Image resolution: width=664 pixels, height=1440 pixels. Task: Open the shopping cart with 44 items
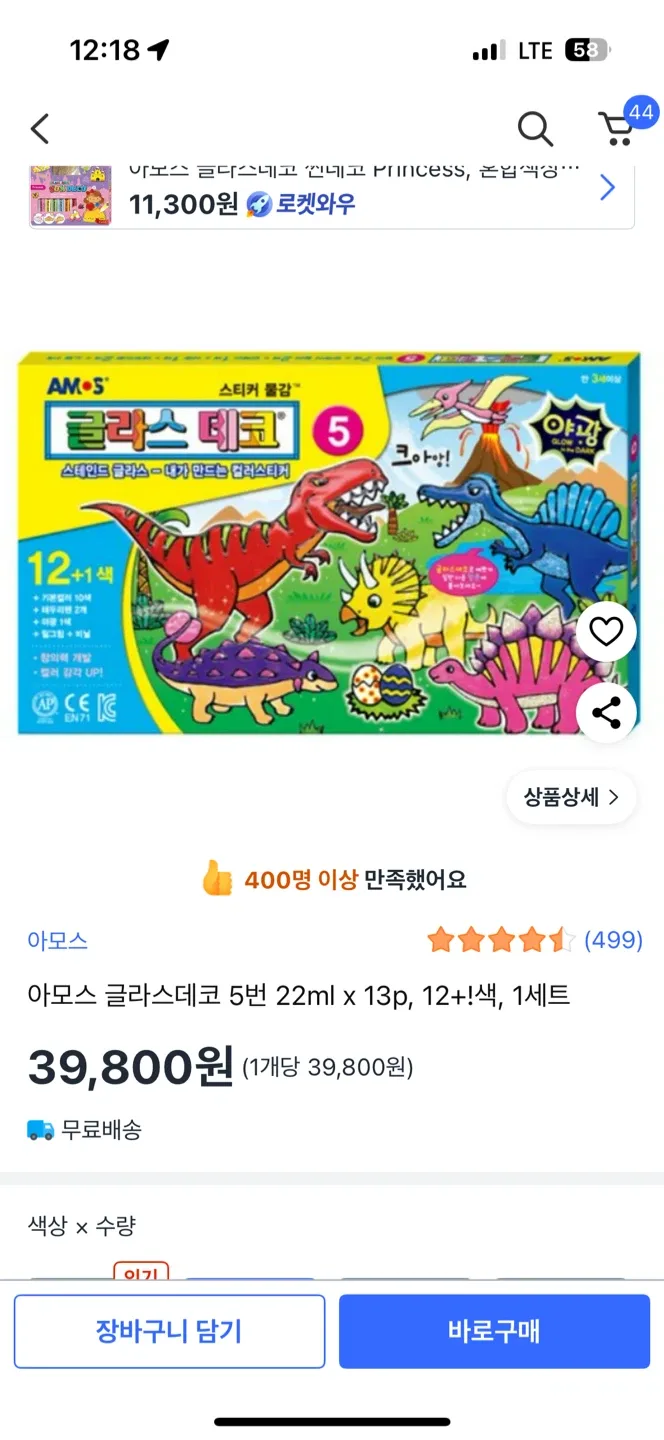tap(617, 129)
